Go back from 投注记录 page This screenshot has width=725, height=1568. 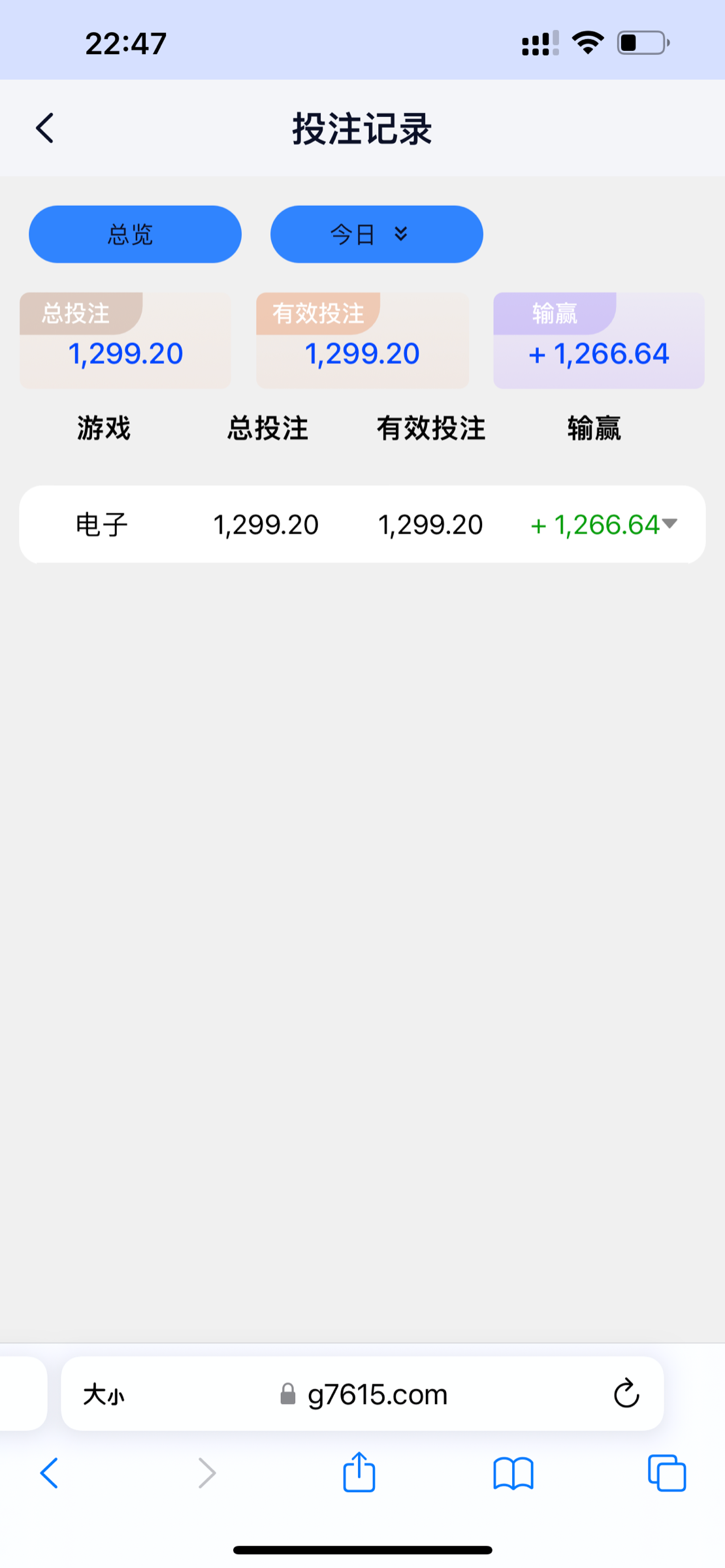click(x=44, y=128)
